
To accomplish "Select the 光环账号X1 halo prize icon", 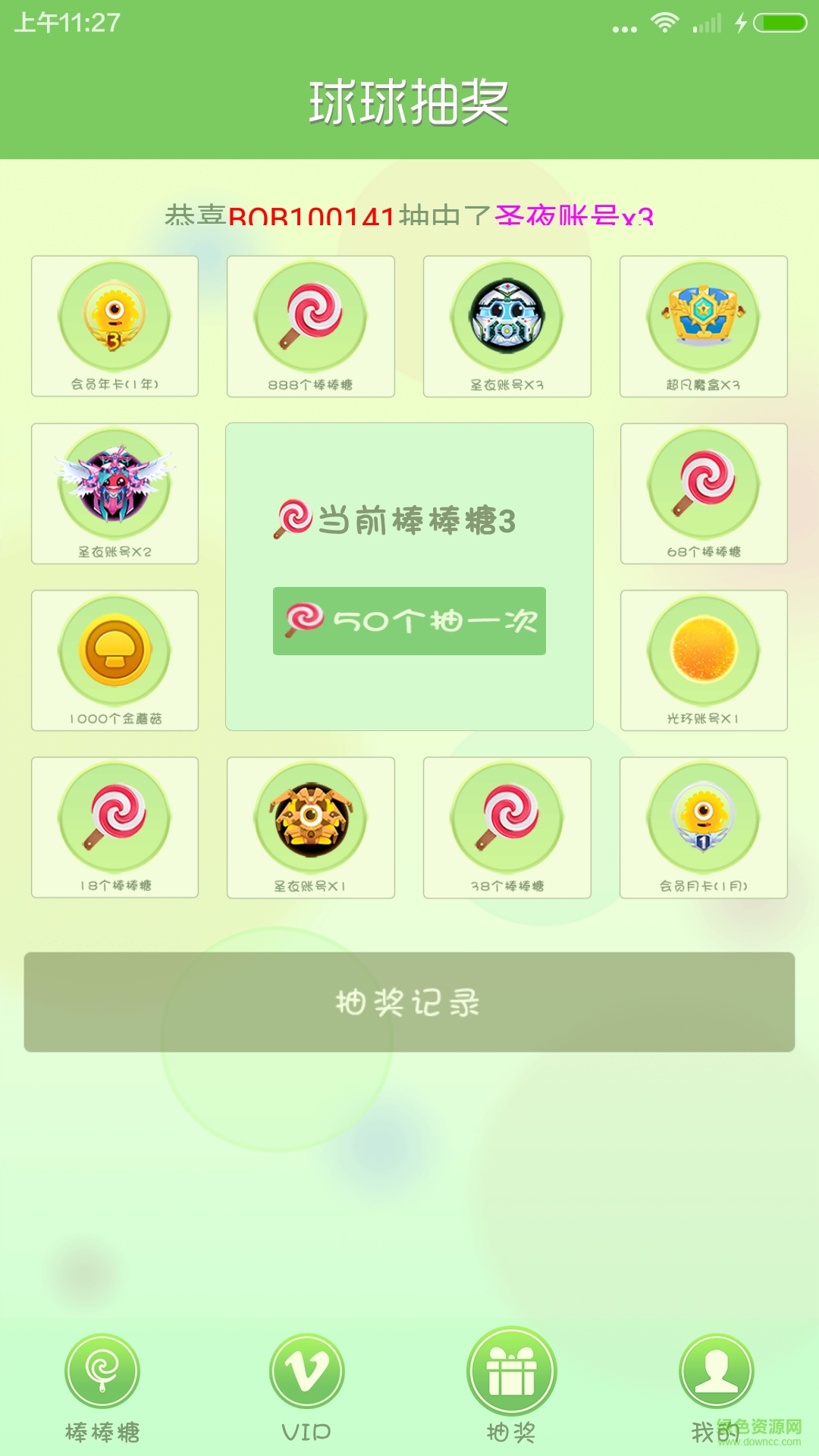I will coord(704,652).
